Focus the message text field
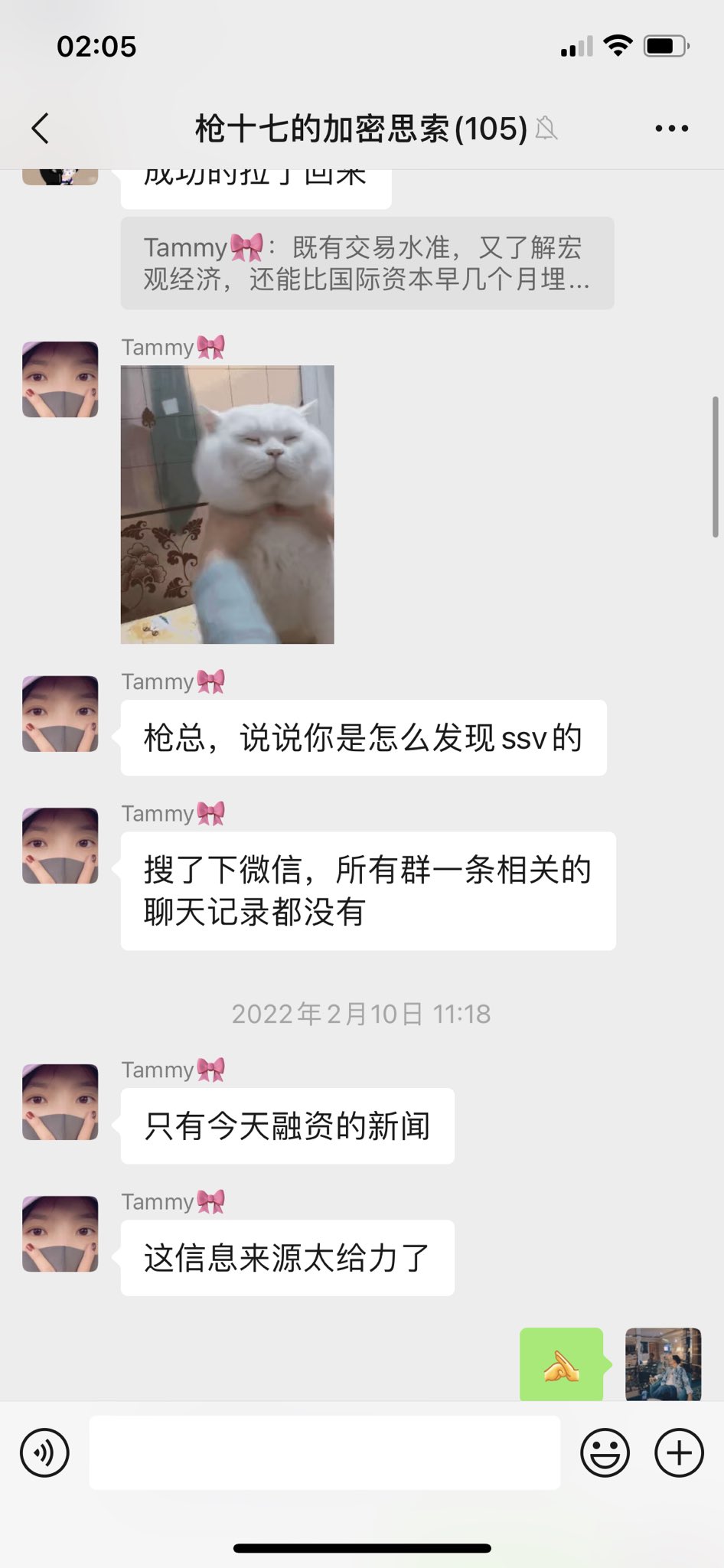This screenshot has height=1568, width=724. coord(324,1452)
